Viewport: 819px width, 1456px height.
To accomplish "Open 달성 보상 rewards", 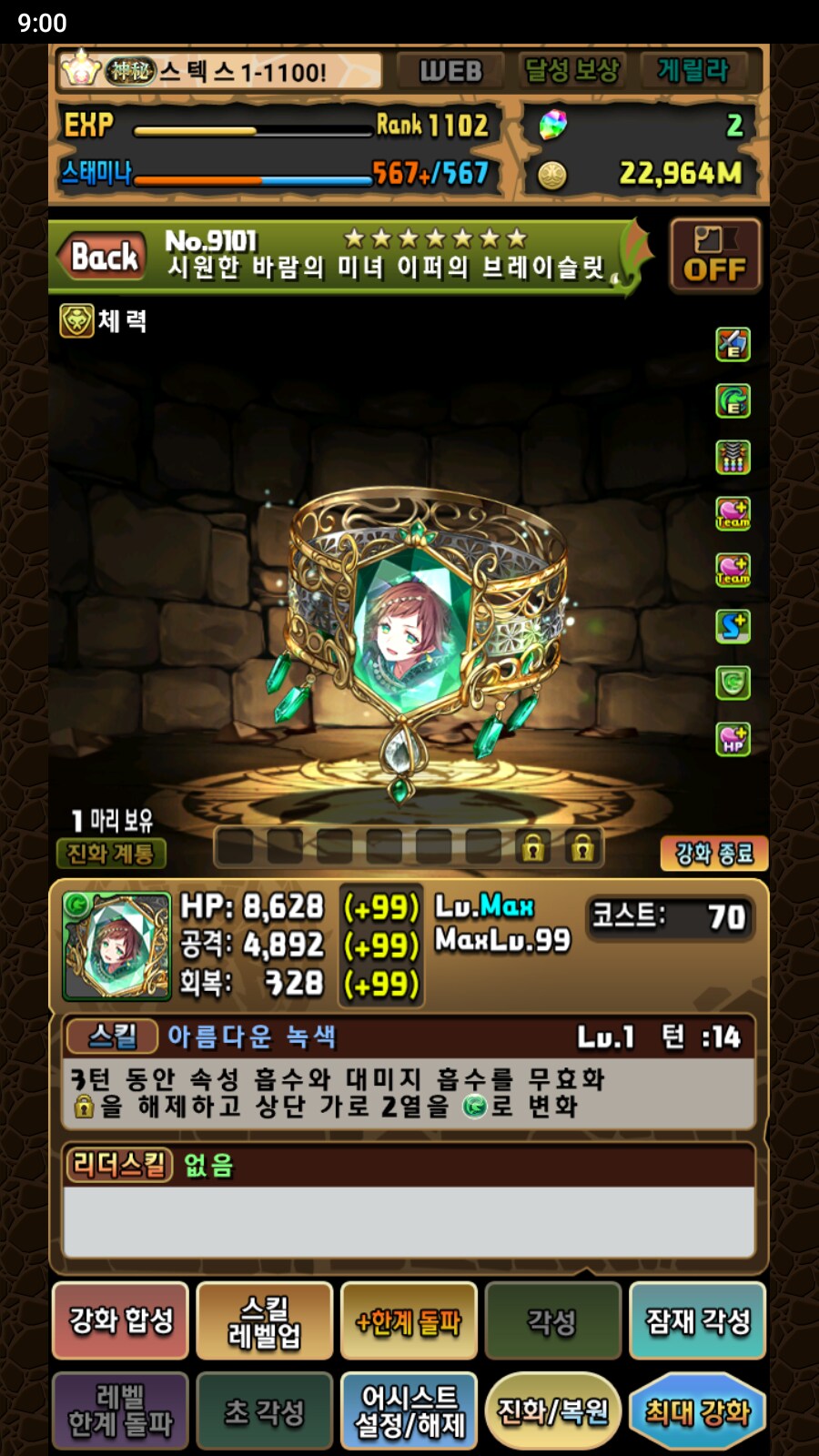I will [x=571, y=71].
